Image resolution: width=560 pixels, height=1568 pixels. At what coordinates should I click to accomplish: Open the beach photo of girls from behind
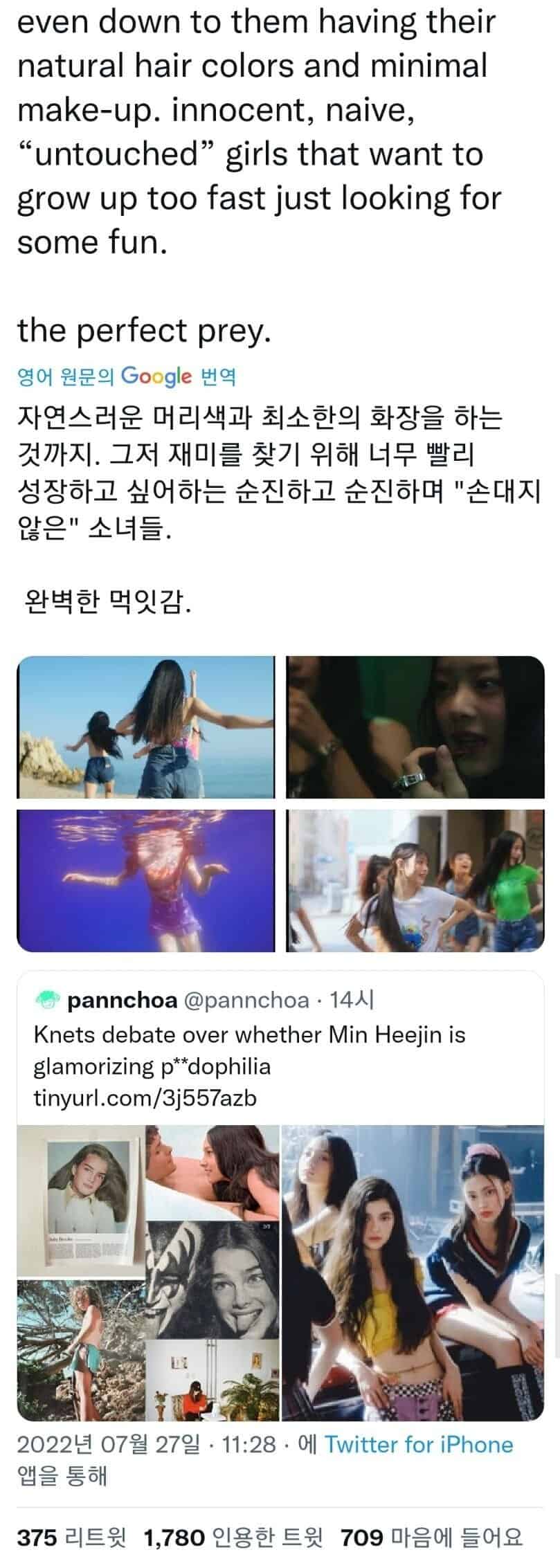pos(145,727)
